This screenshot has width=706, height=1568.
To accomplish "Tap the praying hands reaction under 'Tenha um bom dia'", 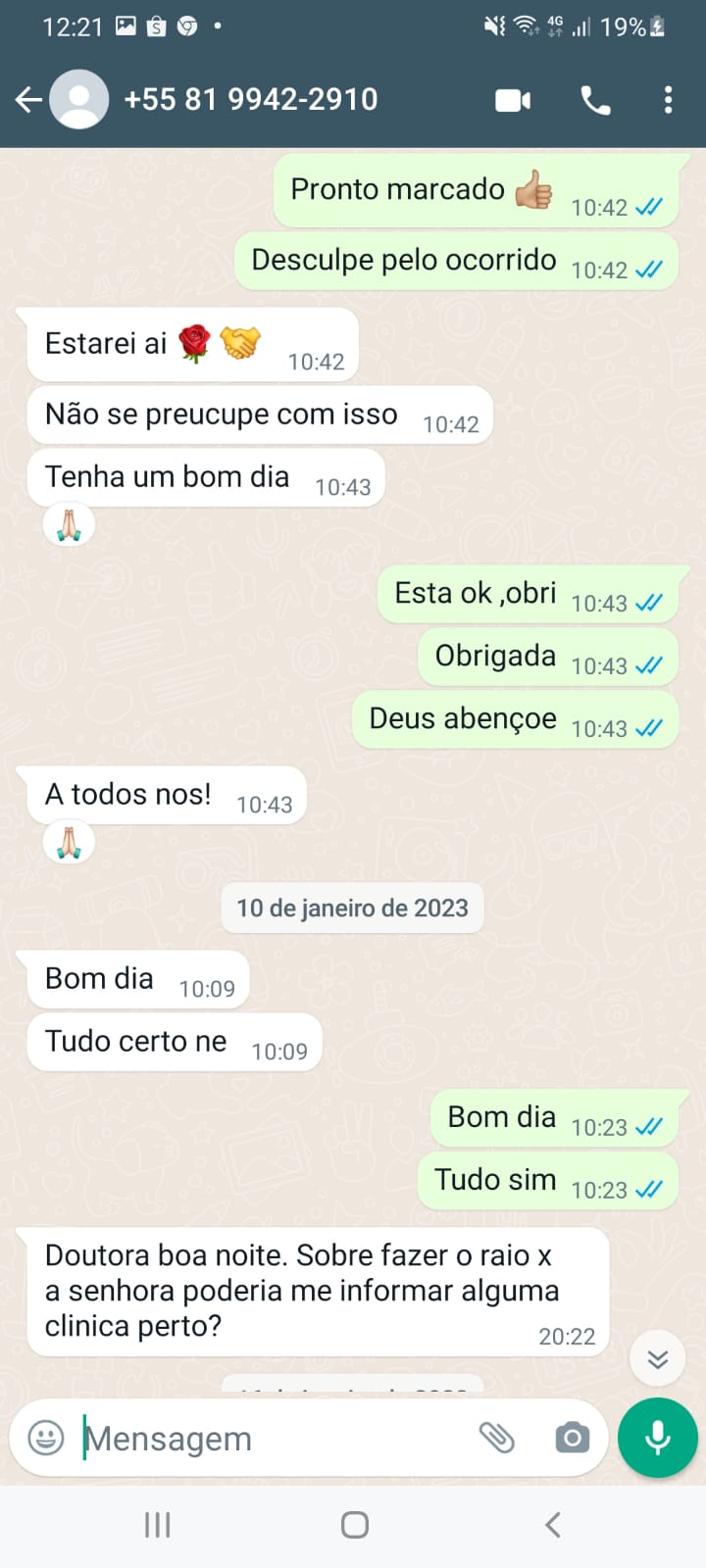I will (69, 525).
